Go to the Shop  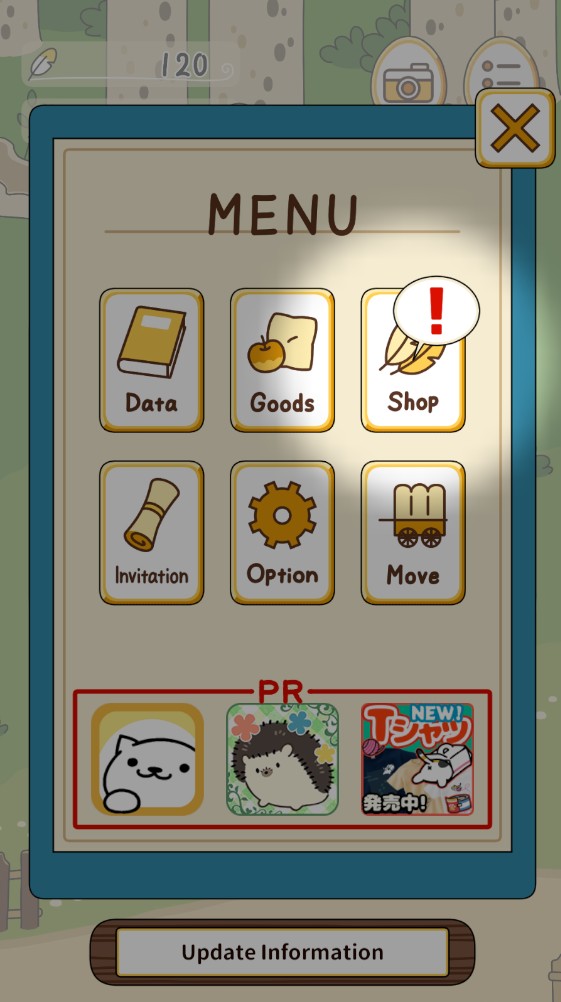coord(413,360)
